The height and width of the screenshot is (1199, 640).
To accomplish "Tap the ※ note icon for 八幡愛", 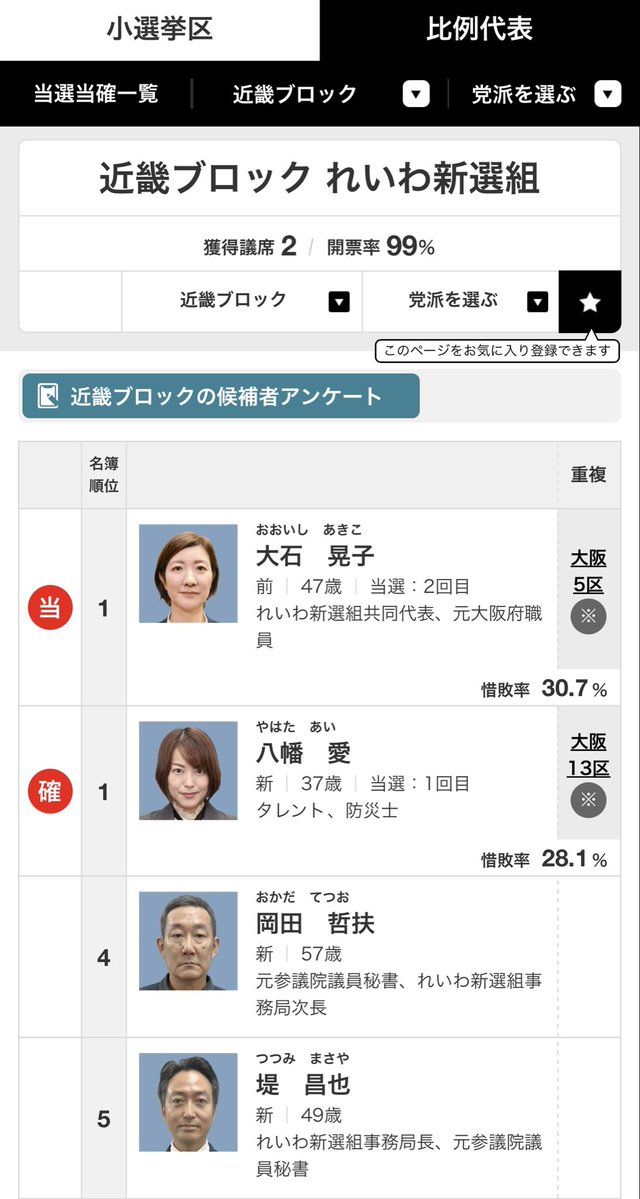I will coord(588,800).
